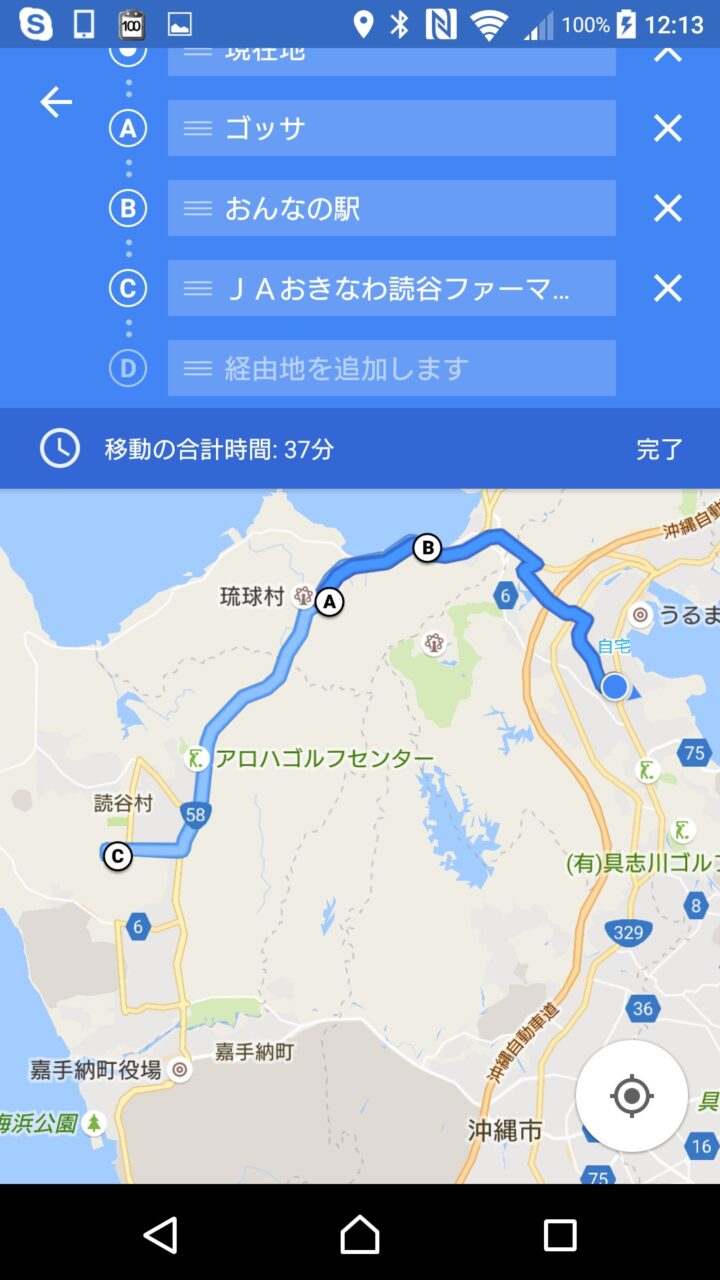Open recent apps overview
This screenshot has width=720, height=1280.
[x=559, y=1234]
